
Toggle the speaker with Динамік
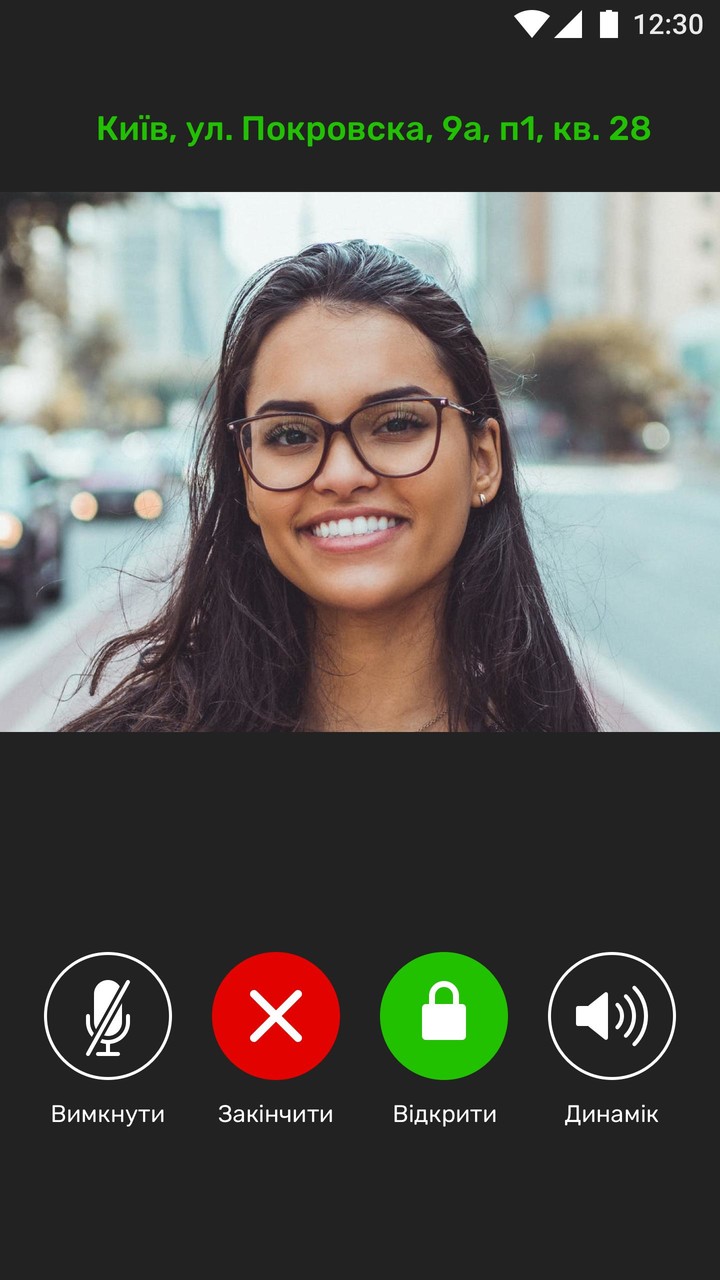point(612,1016)
